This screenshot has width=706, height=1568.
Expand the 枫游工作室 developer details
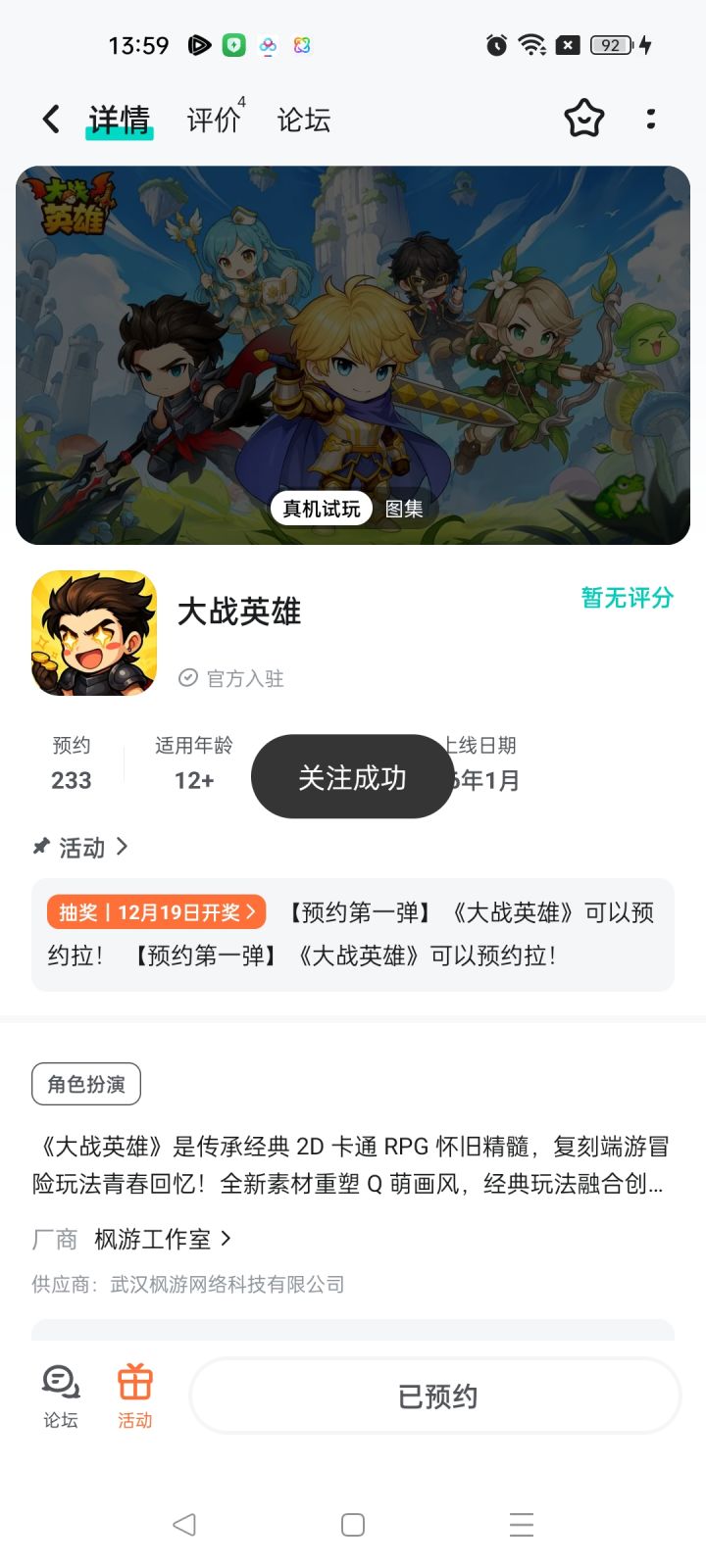pyautogui.click(x=160, y=1238)
